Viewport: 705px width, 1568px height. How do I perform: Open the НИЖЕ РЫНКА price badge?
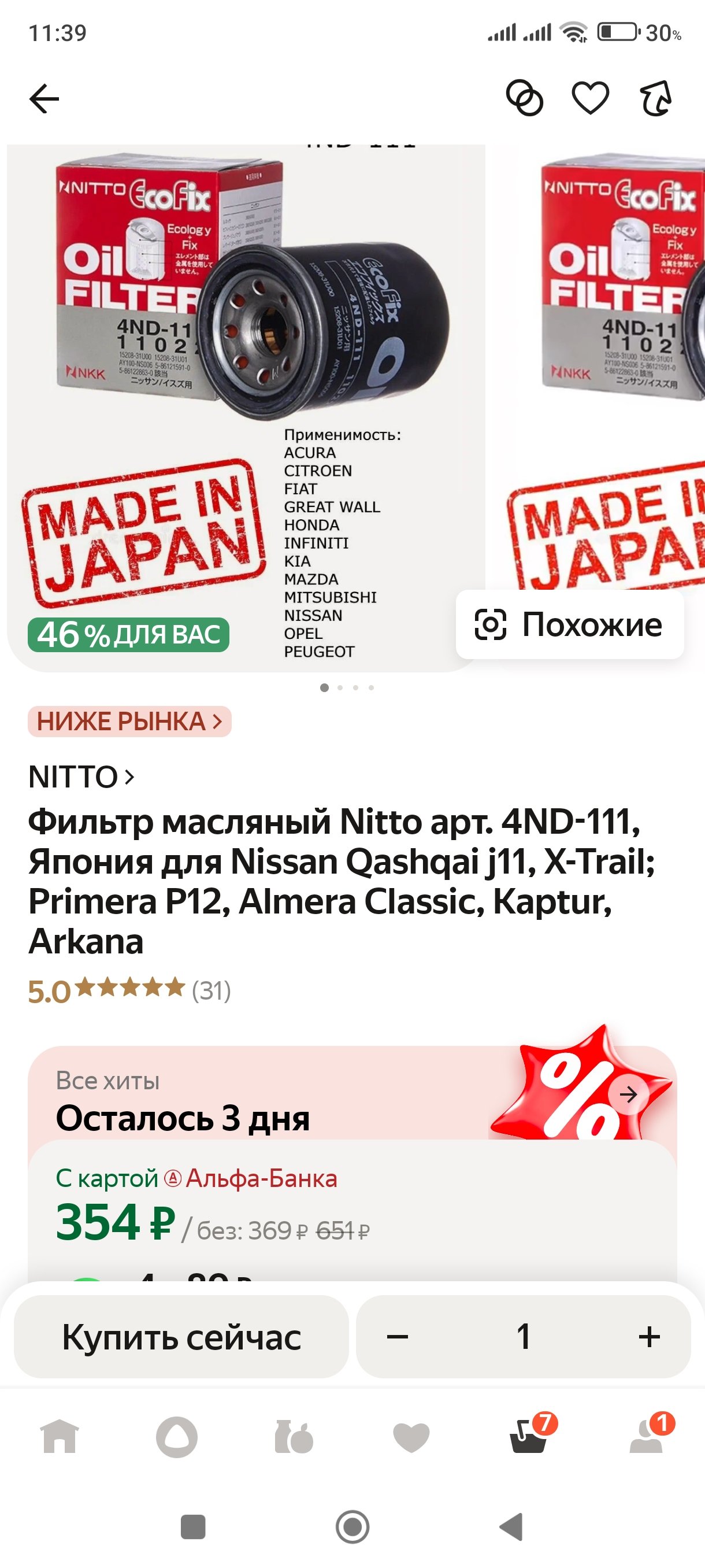coord(129,722)
